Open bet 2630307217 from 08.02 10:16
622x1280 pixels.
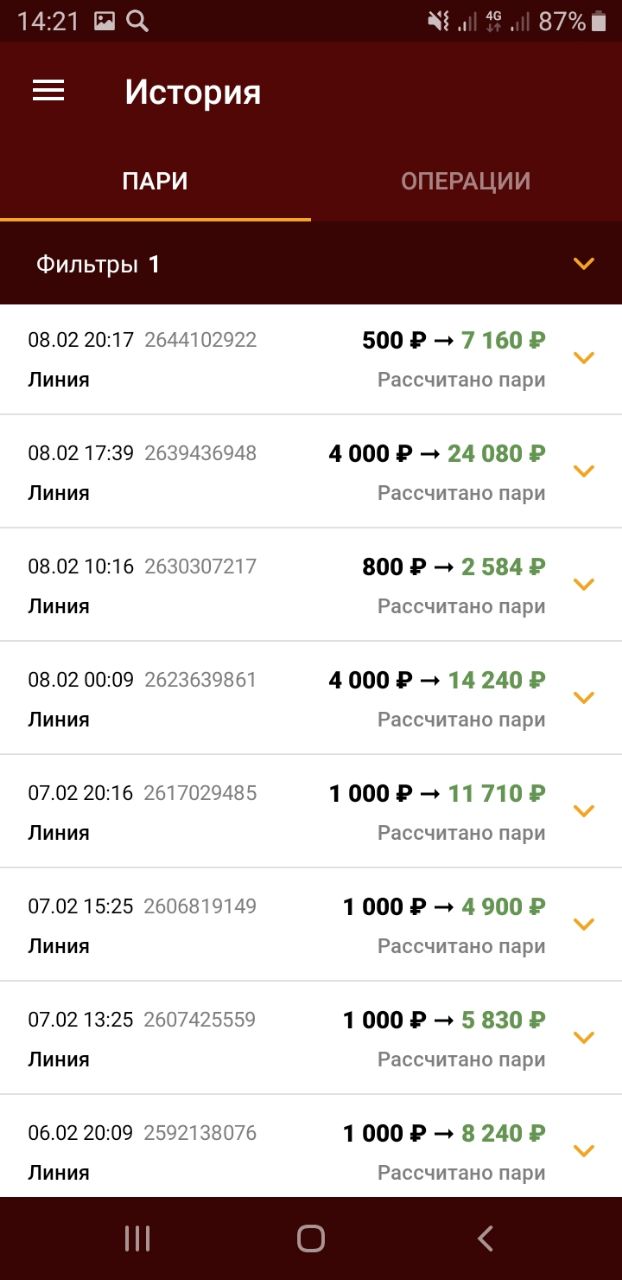point(311,585)
